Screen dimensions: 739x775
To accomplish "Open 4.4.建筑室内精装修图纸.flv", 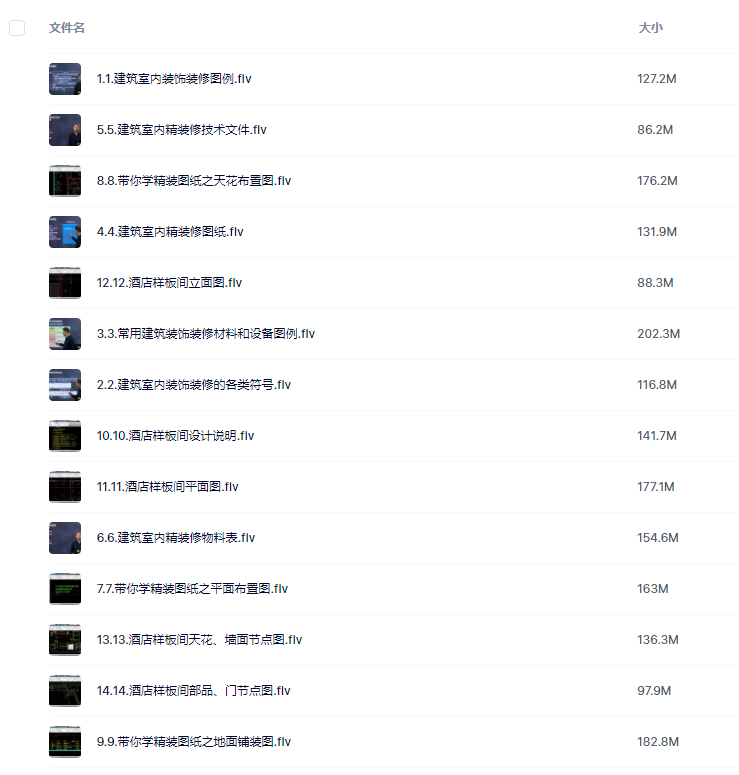I will point(169,232).
